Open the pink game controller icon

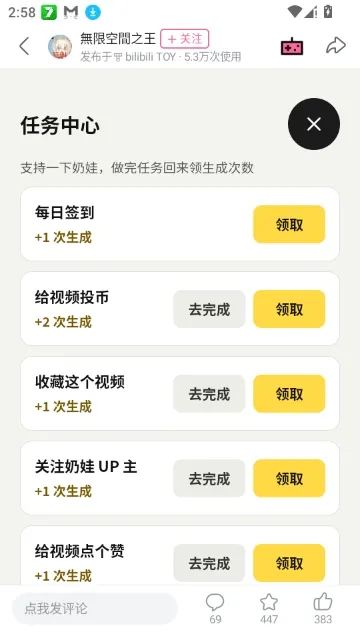click(292, 46)
